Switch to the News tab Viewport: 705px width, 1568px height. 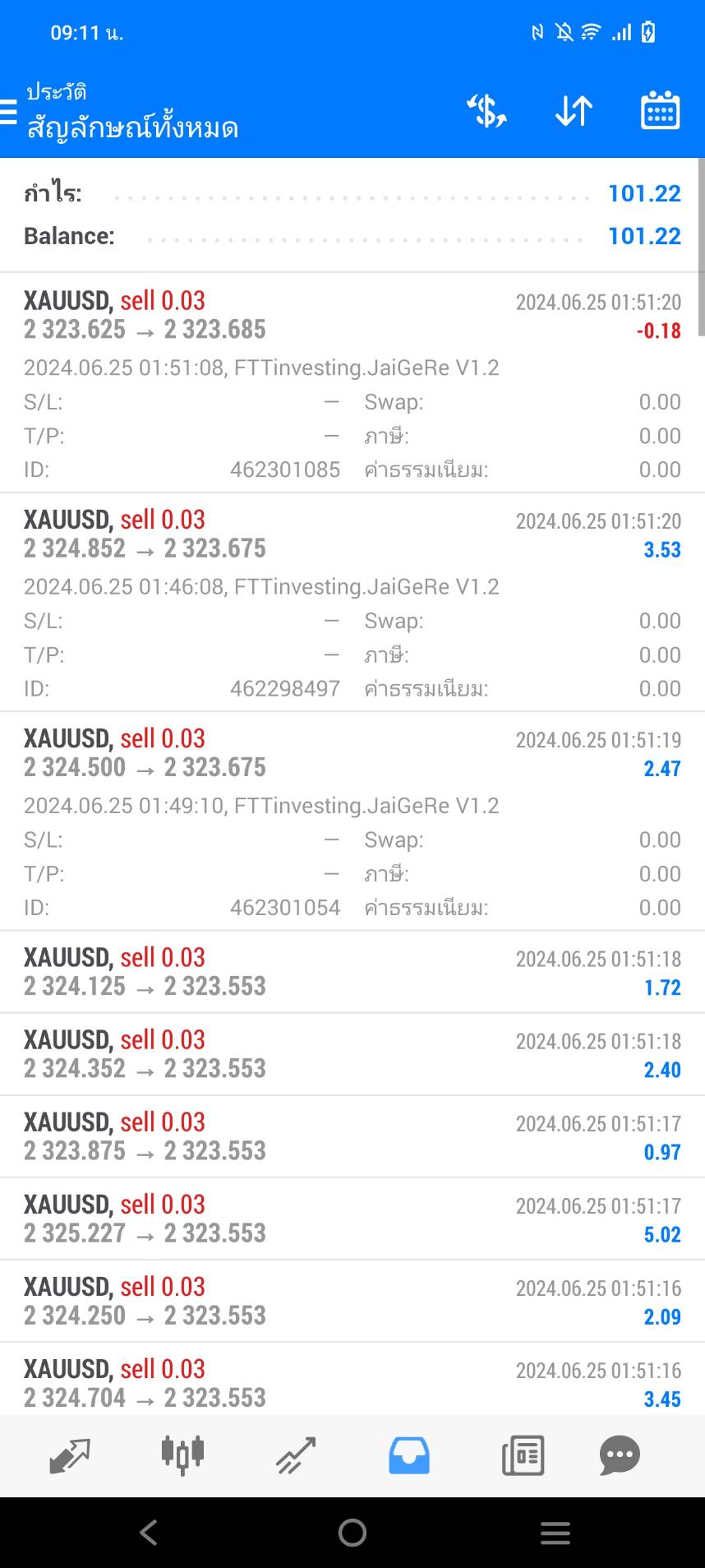[x=523, y=1455]
